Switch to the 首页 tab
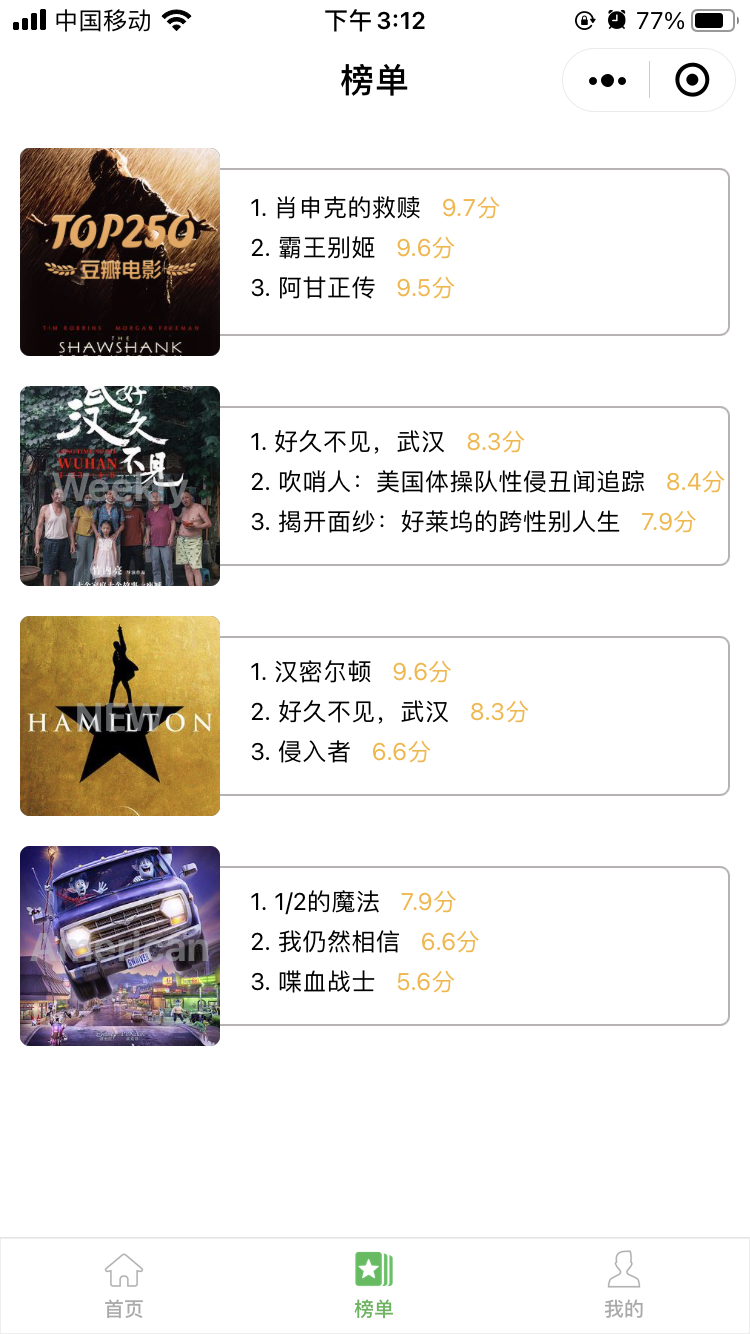 (x=124, y=1286)
